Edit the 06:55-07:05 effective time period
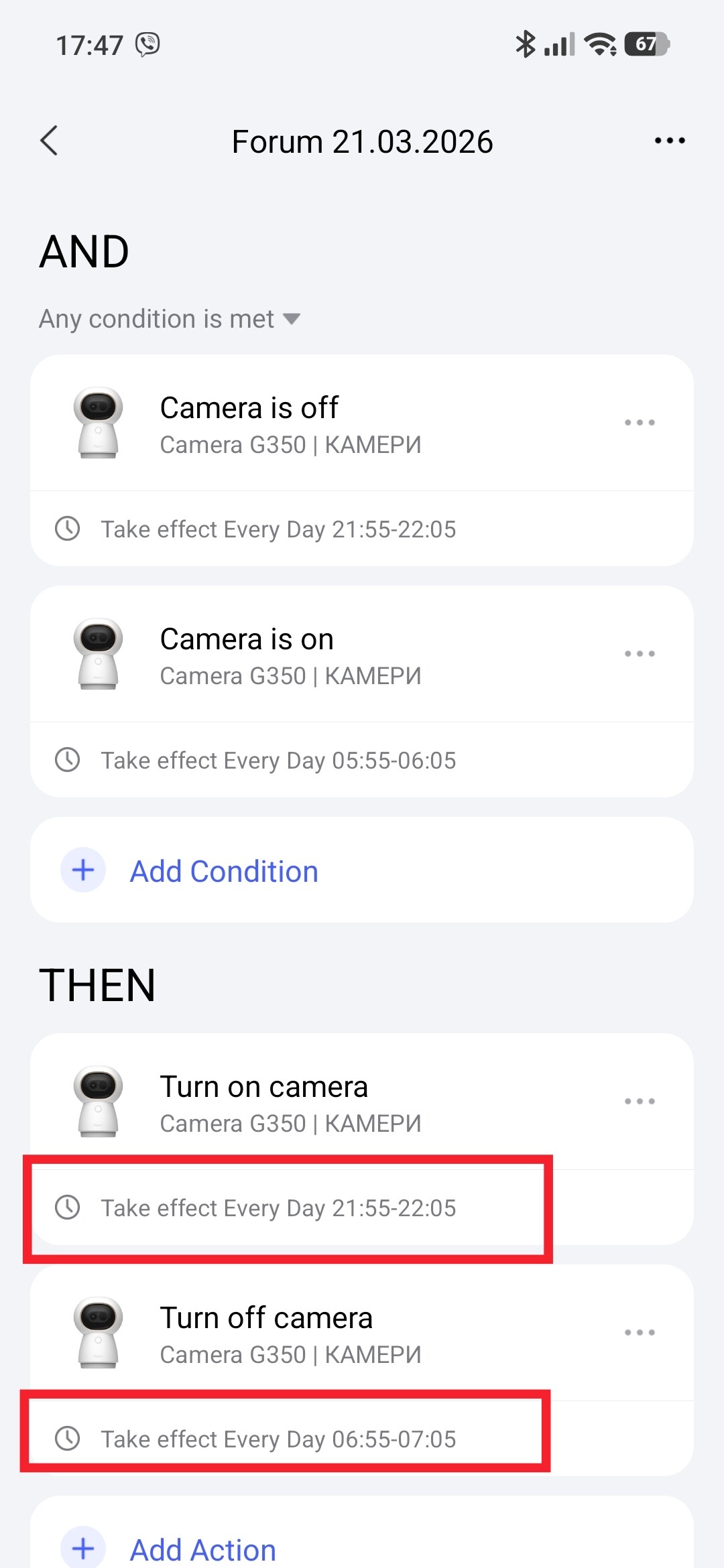This screenshot has height=1568, width=724. point(278,1439)
